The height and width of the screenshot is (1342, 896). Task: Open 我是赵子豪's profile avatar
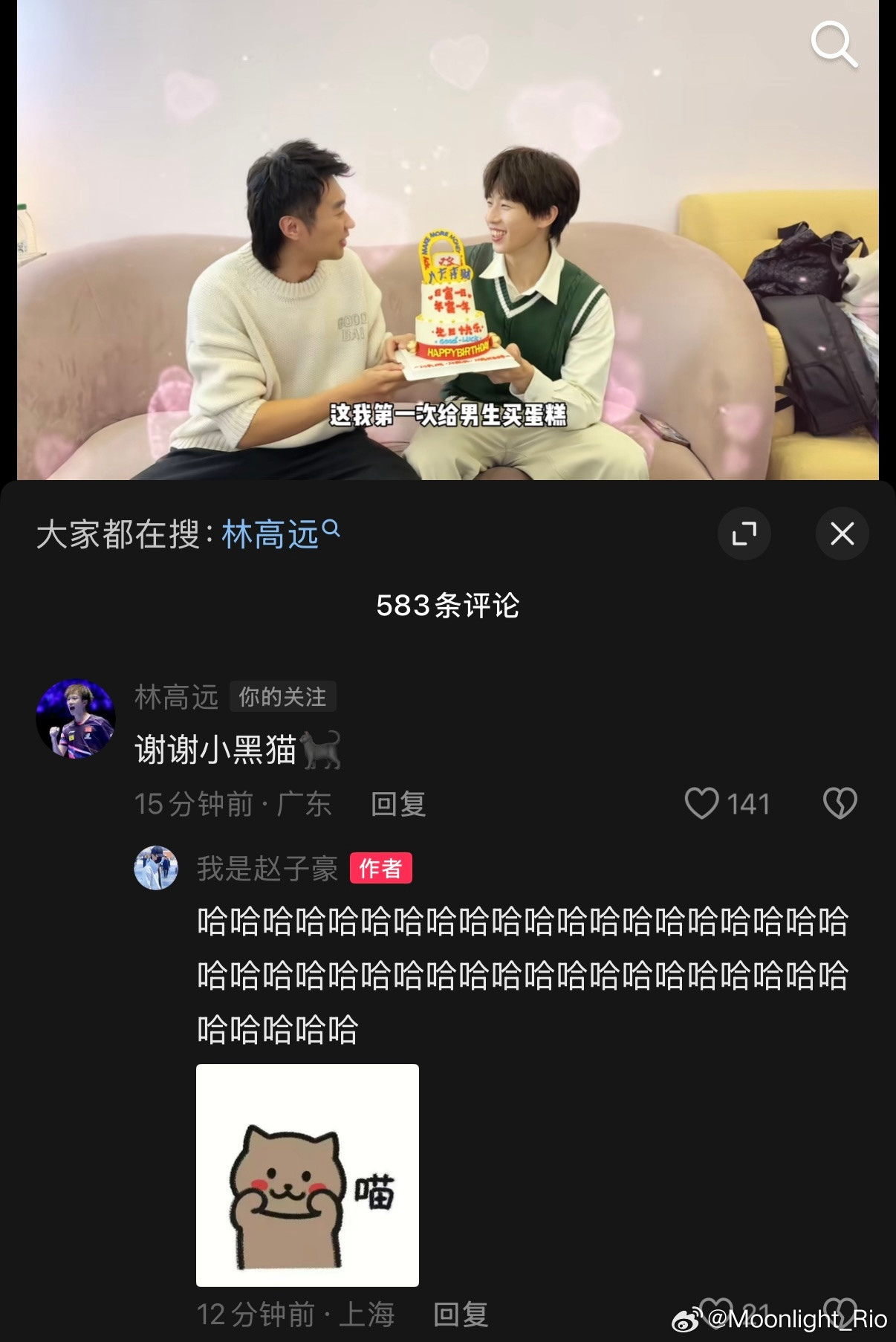tap(156, 868)
